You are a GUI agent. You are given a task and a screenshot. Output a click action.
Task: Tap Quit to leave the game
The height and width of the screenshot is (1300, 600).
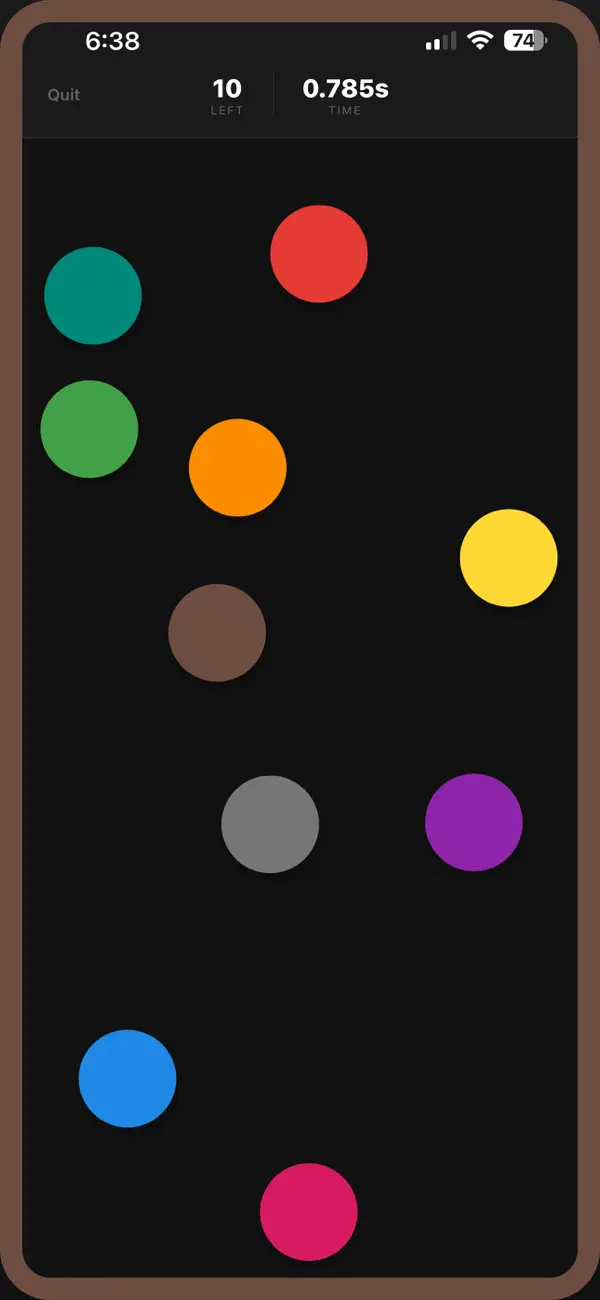(x=64, y=95)
